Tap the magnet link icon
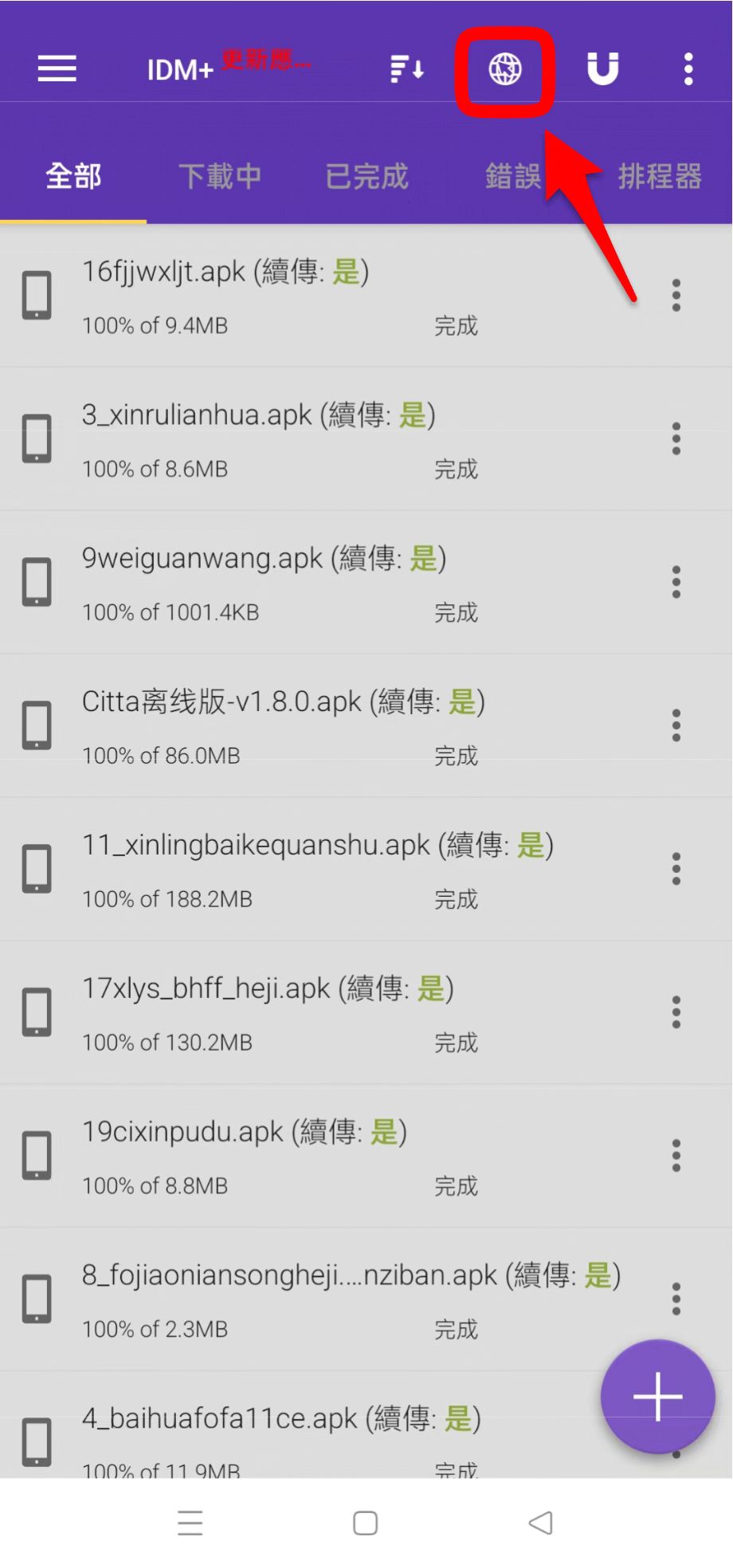 (x=603, y=69)
